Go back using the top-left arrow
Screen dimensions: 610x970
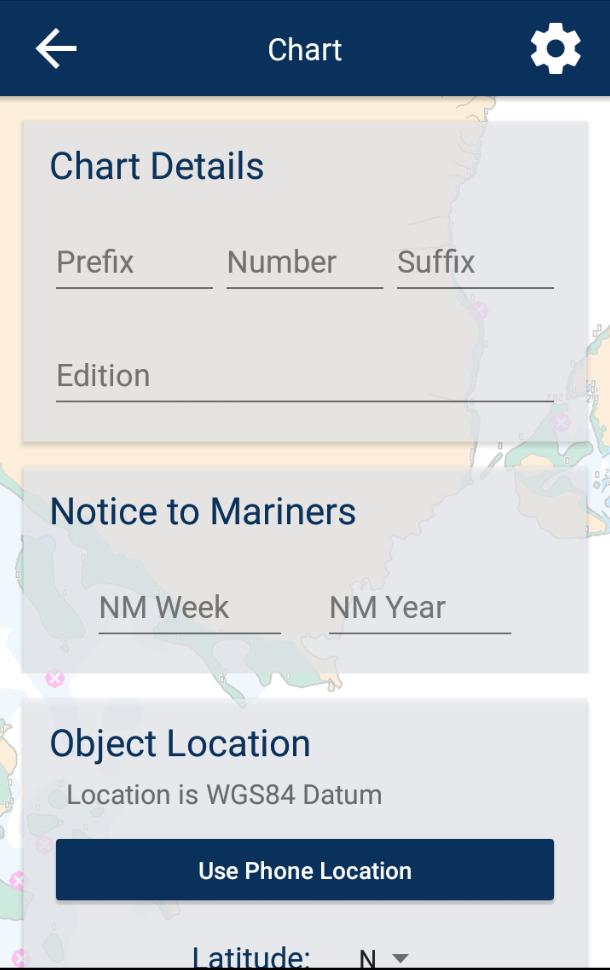pos(56,49)
